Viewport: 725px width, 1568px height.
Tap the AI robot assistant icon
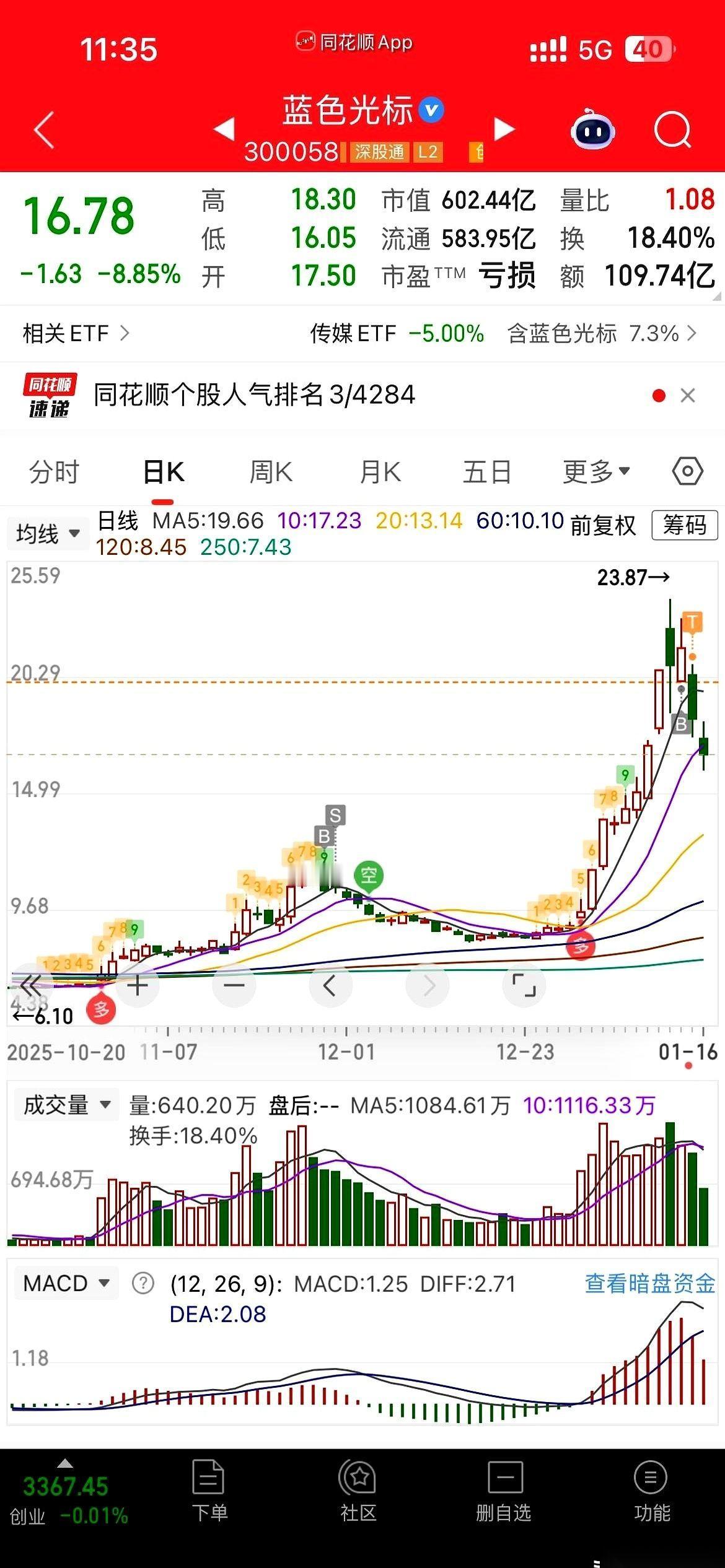[x=592, y=130]
